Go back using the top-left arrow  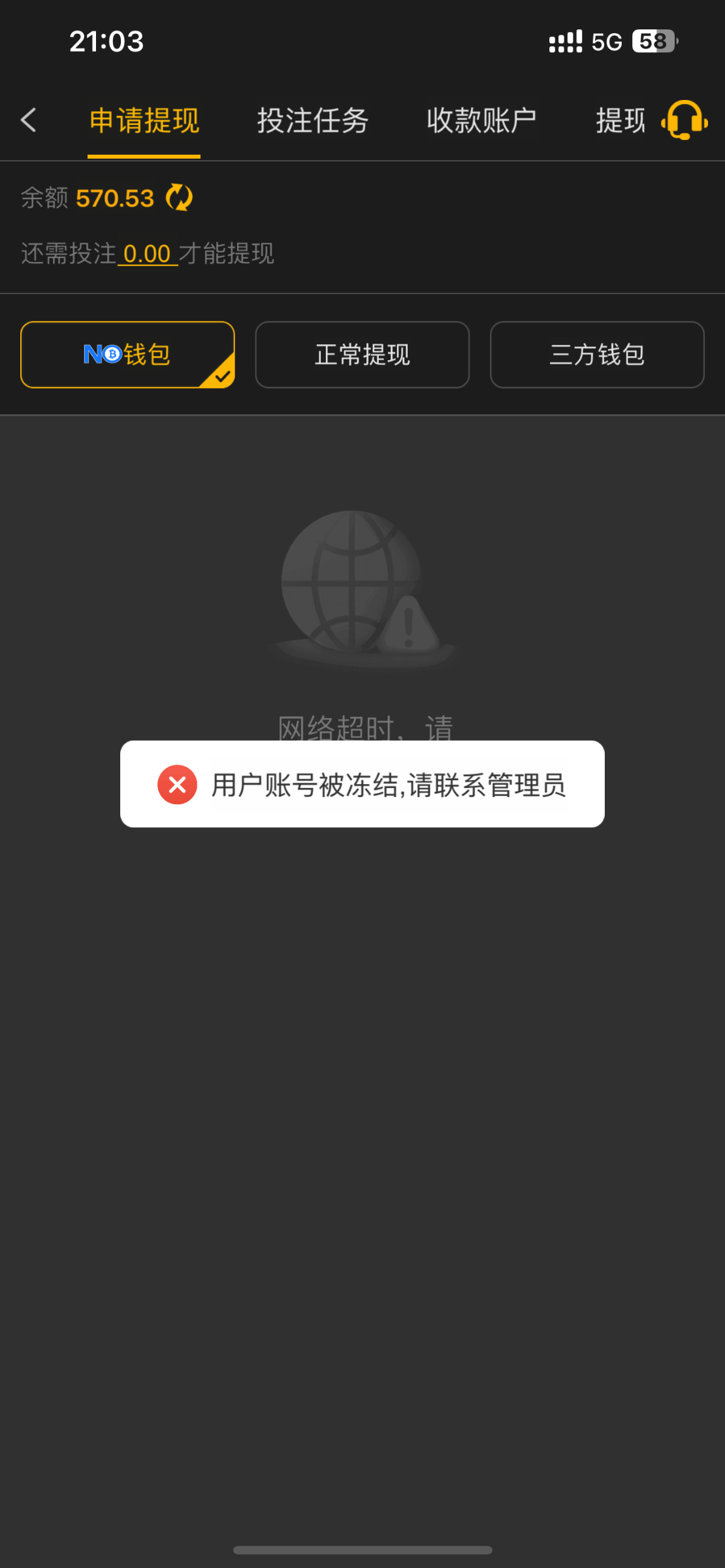(29, 120)
